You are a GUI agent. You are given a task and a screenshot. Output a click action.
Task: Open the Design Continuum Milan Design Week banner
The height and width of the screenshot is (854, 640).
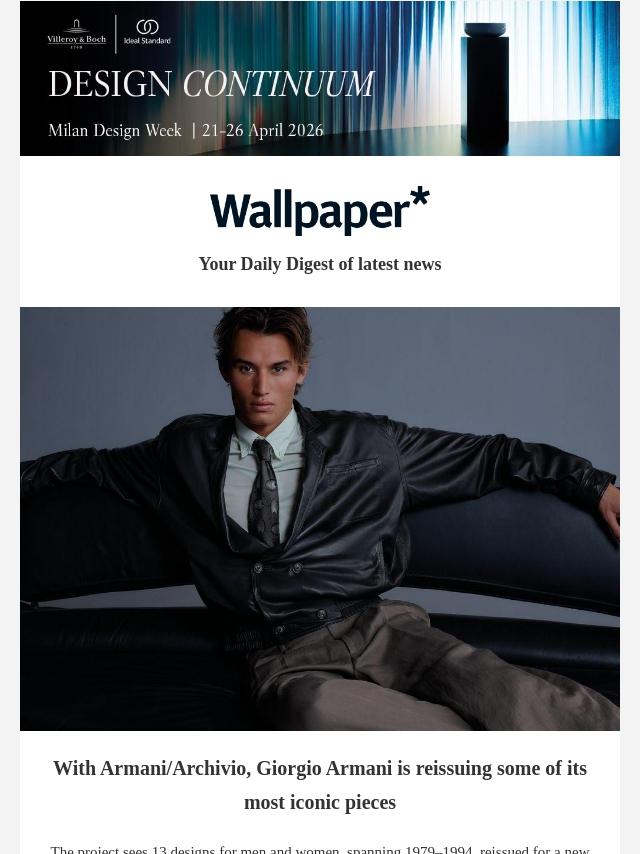[x=319, y=78]
